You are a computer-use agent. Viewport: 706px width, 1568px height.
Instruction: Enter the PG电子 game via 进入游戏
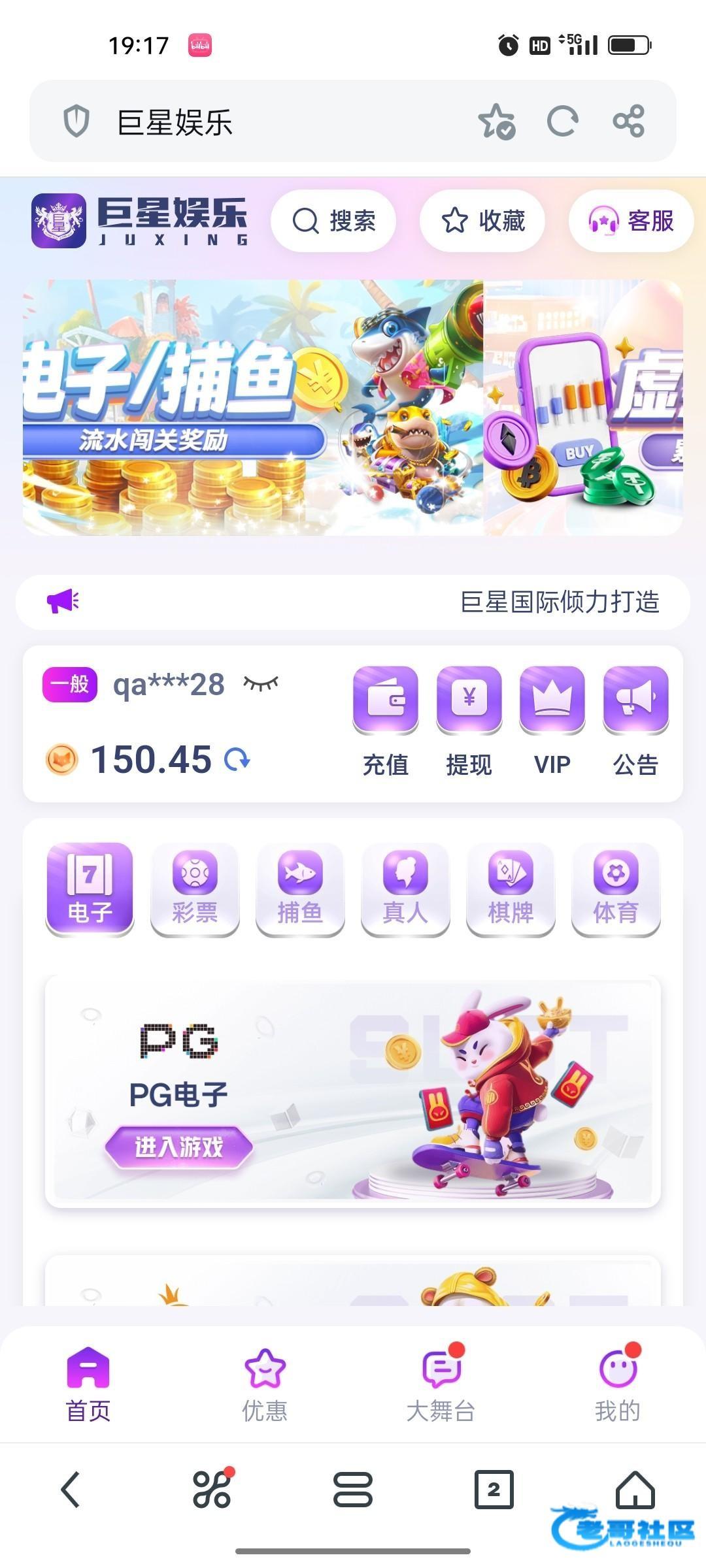[x=178, y=1147]
